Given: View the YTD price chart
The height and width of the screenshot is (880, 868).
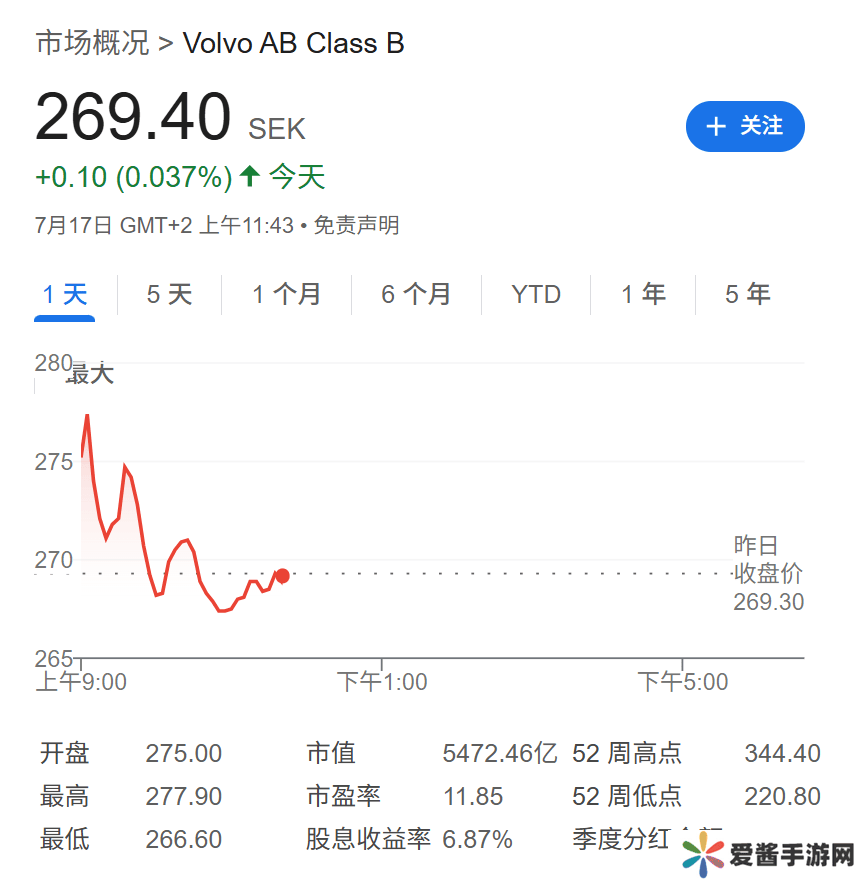Looking at the screenshot, I should coord(536,294).
